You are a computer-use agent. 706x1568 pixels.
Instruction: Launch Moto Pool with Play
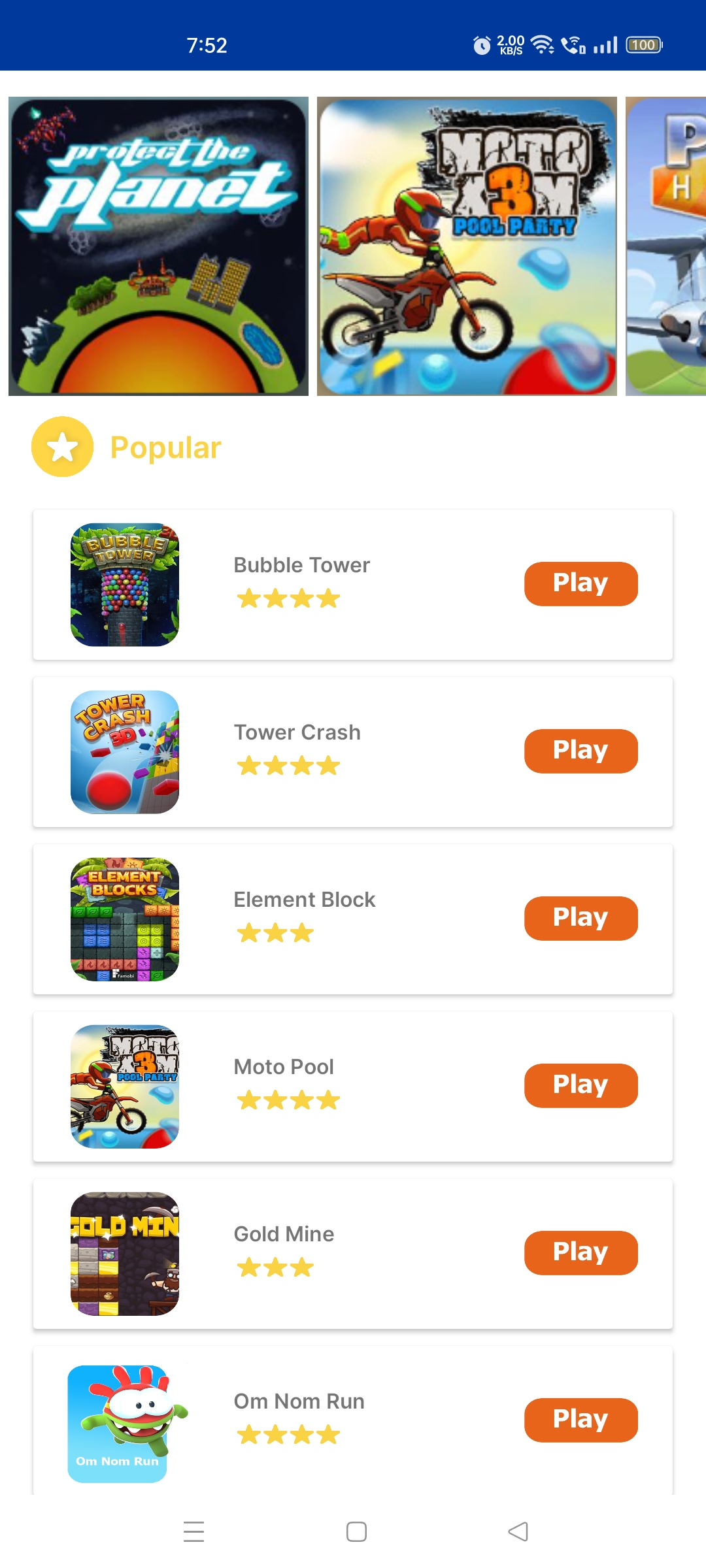[580, 1085]
